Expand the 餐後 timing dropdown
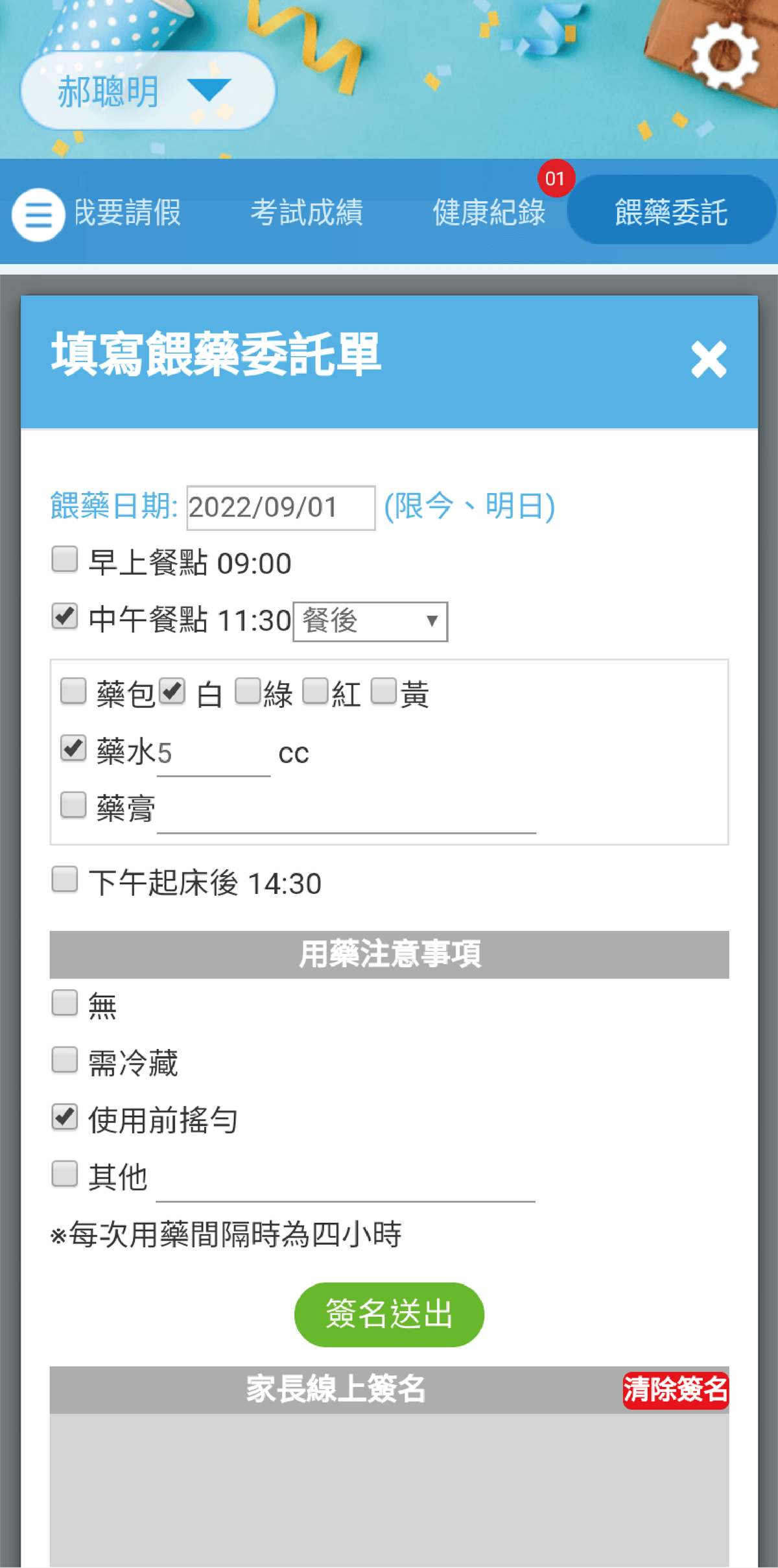Image resolution: width=778 pixels, height=1568 pixels. [370, 621]
